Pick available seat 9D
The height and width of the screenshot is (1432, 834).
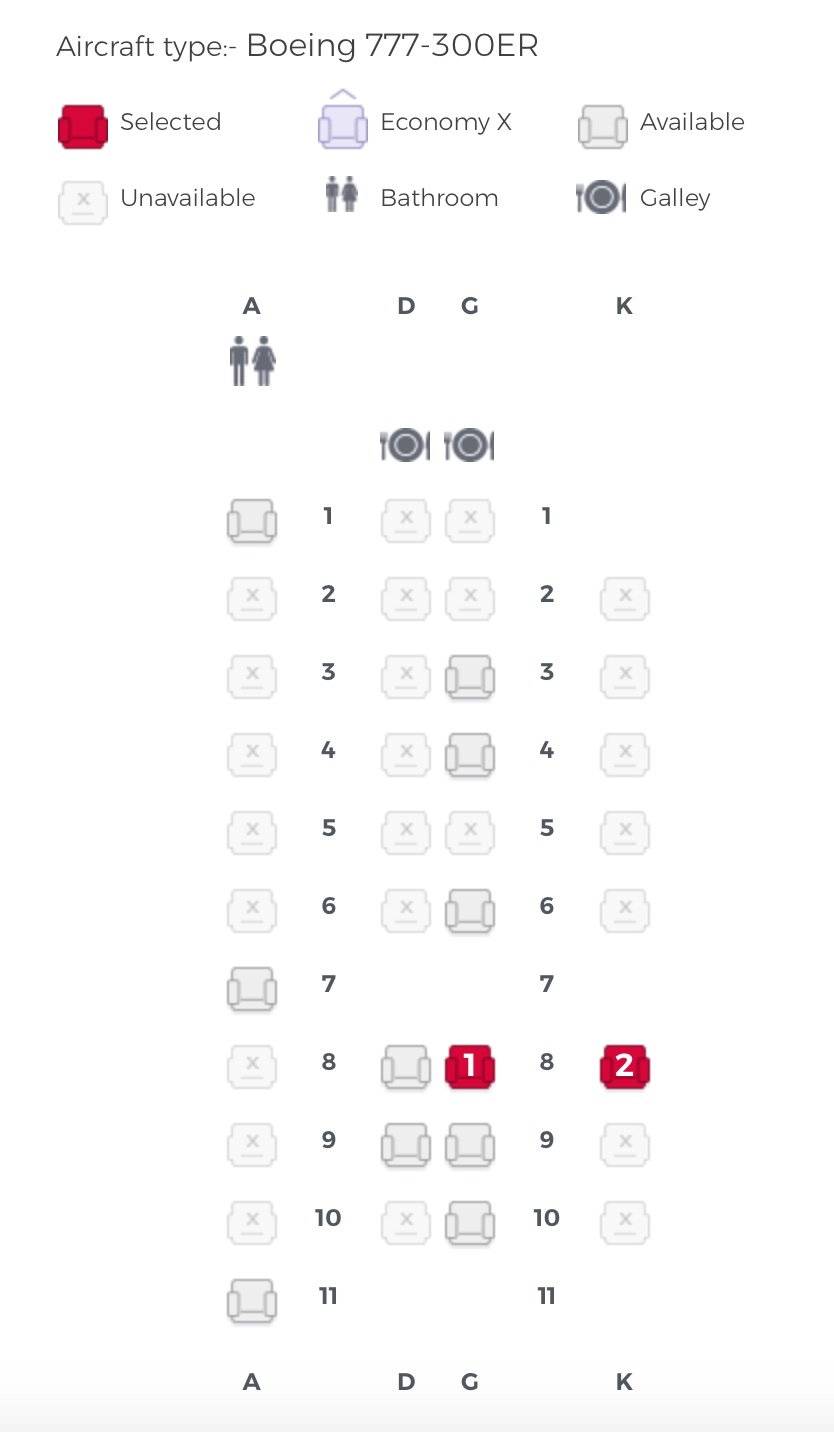[406, 1145]
